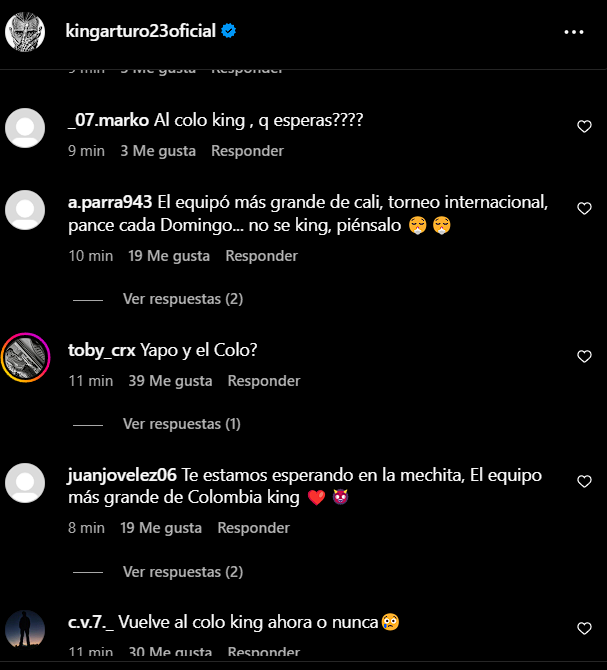Open c.v.7._'s profile avatar
The width and height of the screenshot is (607, 670).
25,630
